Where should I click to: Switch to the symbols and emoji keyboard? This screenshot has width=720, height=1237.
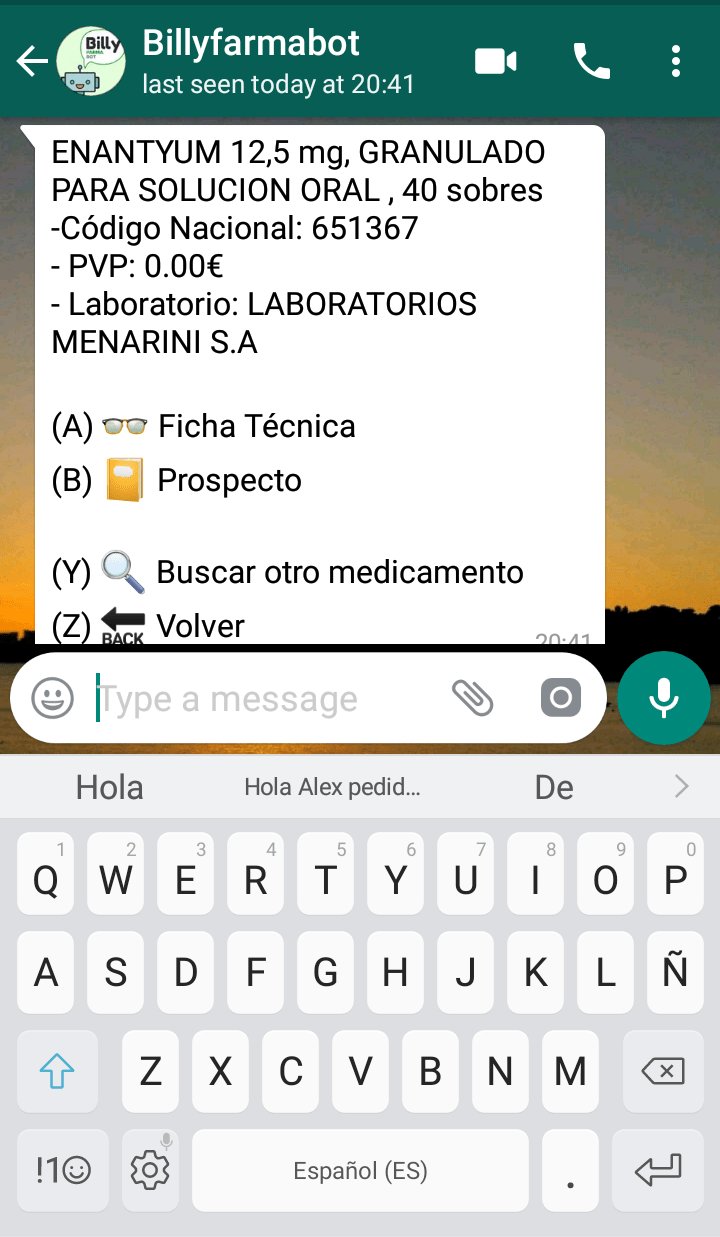pos(62,1168)
